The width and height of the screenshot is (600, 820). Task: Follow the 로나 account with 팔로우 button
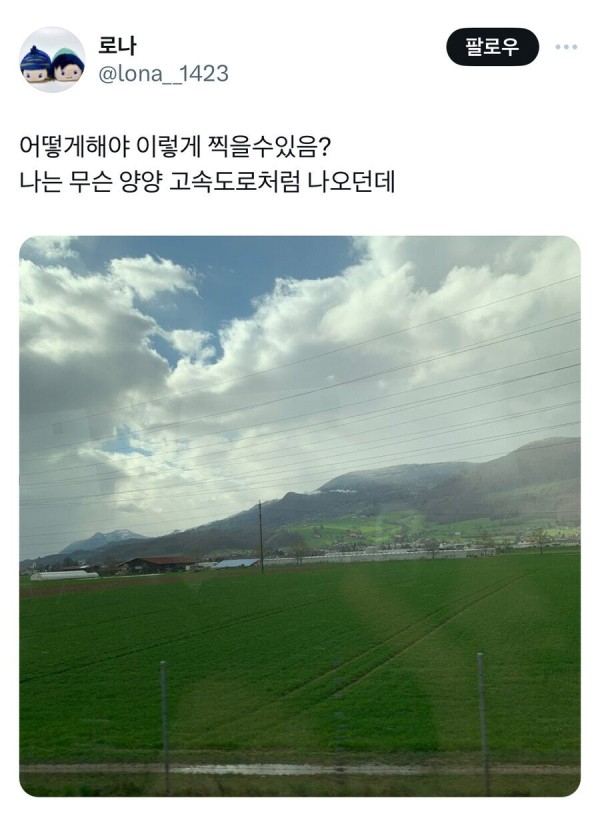[x=492, y=47]
